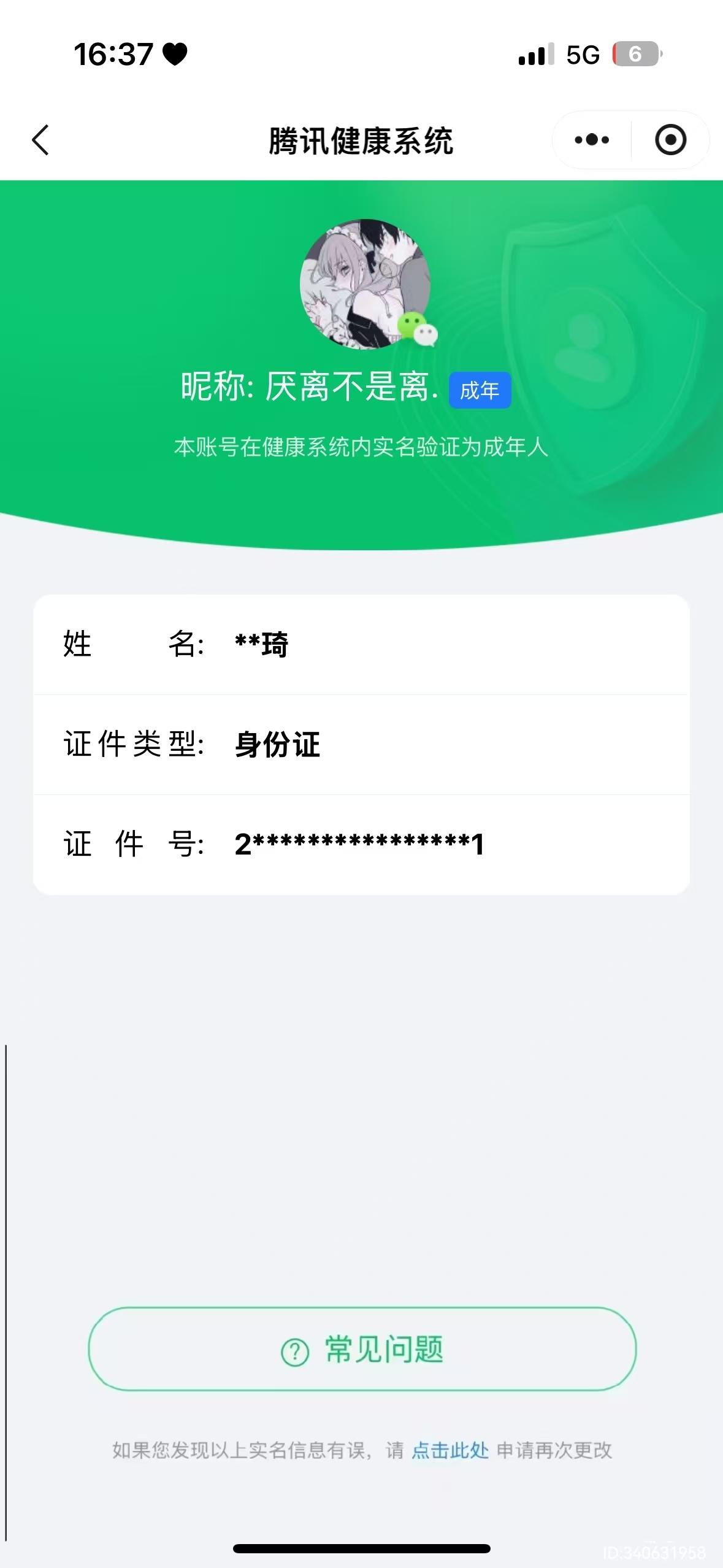
Task: Tap the capsule close circle icon
Action: (670, 140)
